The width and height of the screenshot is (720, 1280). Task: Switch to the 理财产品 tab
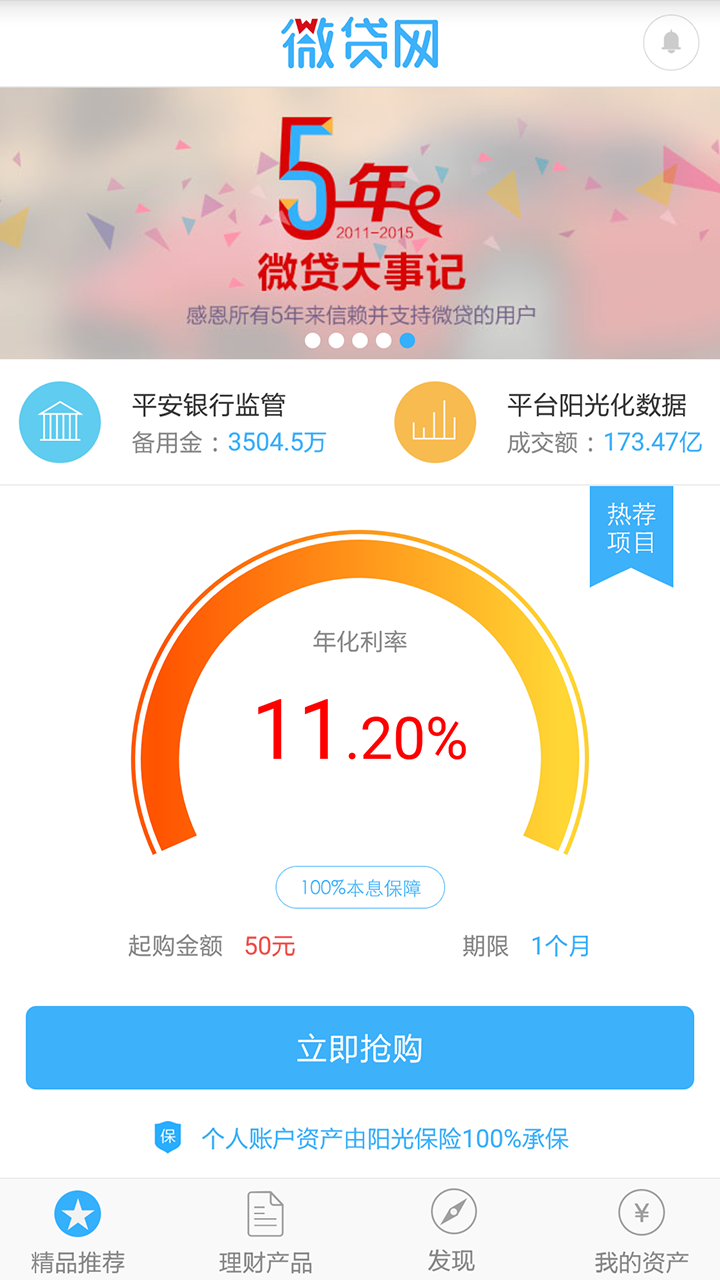click(x=265, y=1232)
